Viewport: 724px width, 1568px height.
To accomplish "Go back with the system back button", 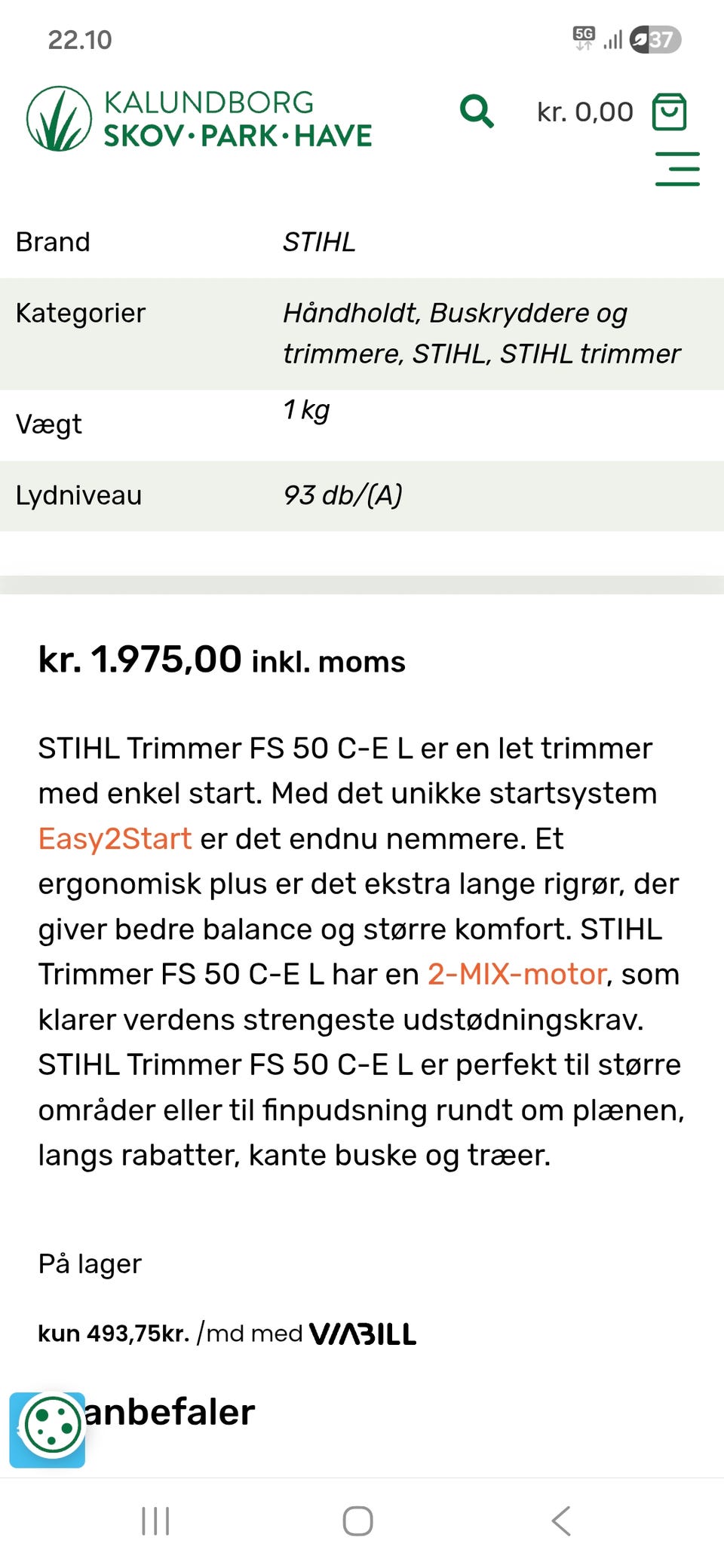I will pyautogui.click(x=561, y=1521).
